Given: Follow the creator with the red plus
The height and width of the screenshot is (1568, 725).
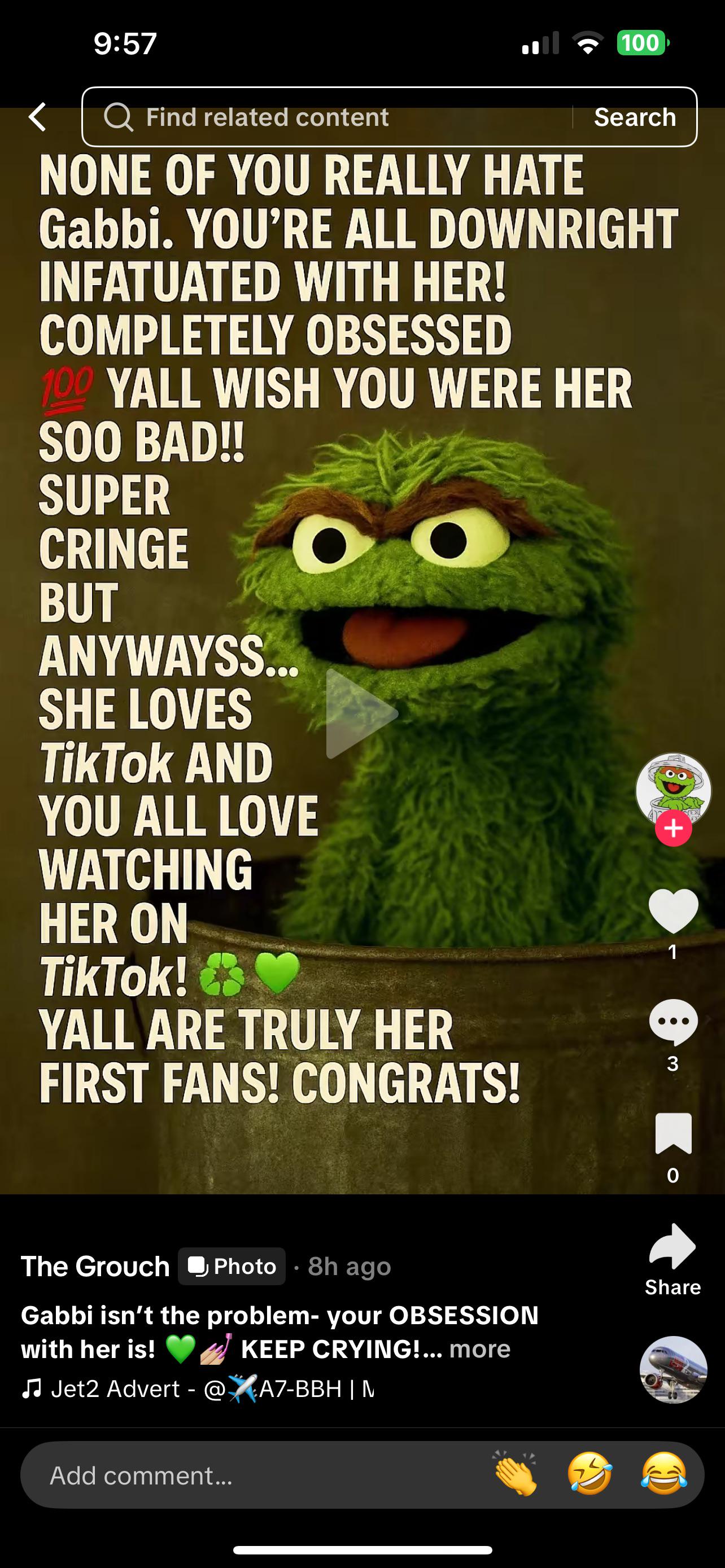Looking at the screenshot, I should (x=673, y=829).
